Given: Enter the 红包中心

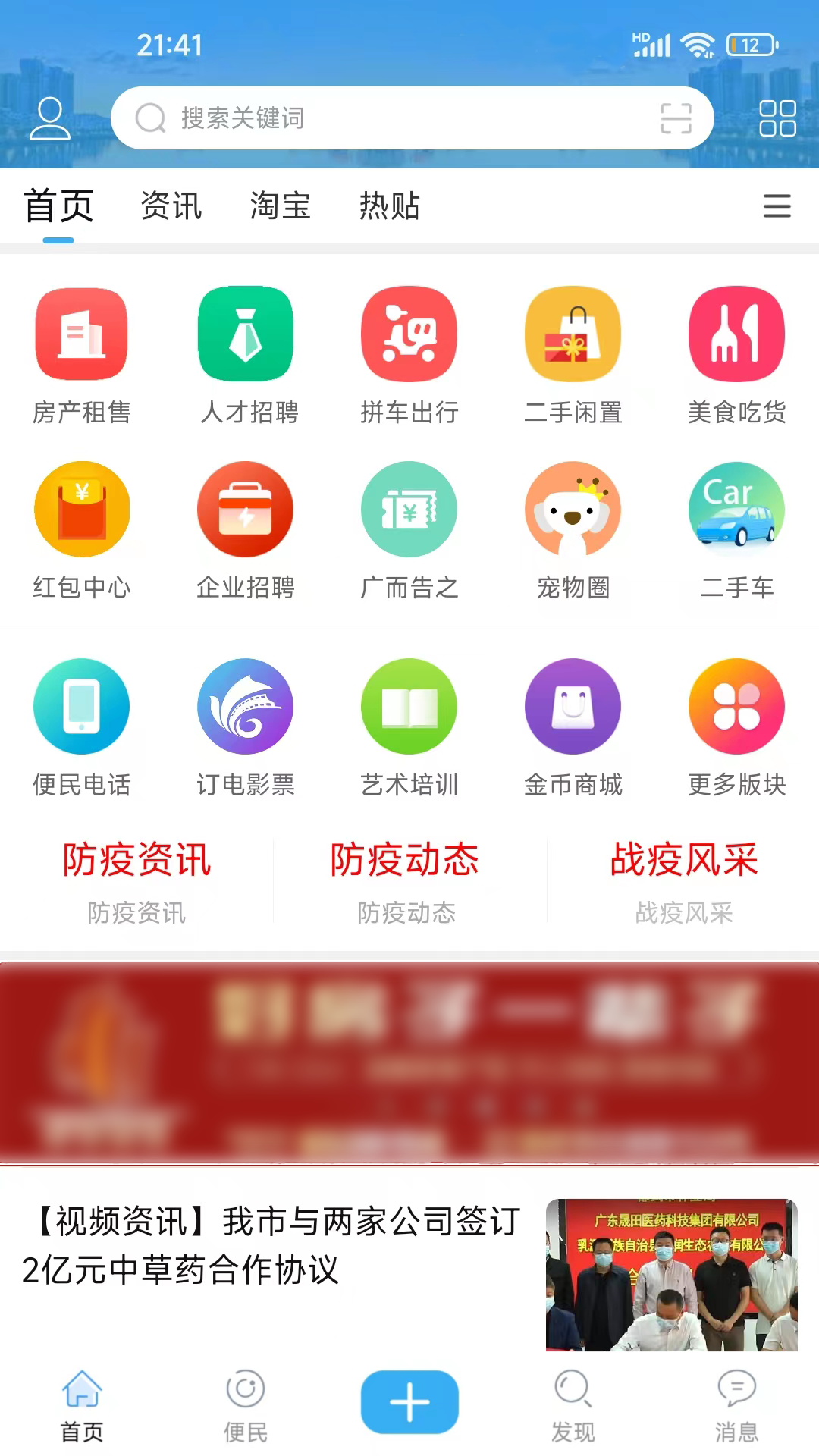Looking at the screenshot, I should point(82,527).
